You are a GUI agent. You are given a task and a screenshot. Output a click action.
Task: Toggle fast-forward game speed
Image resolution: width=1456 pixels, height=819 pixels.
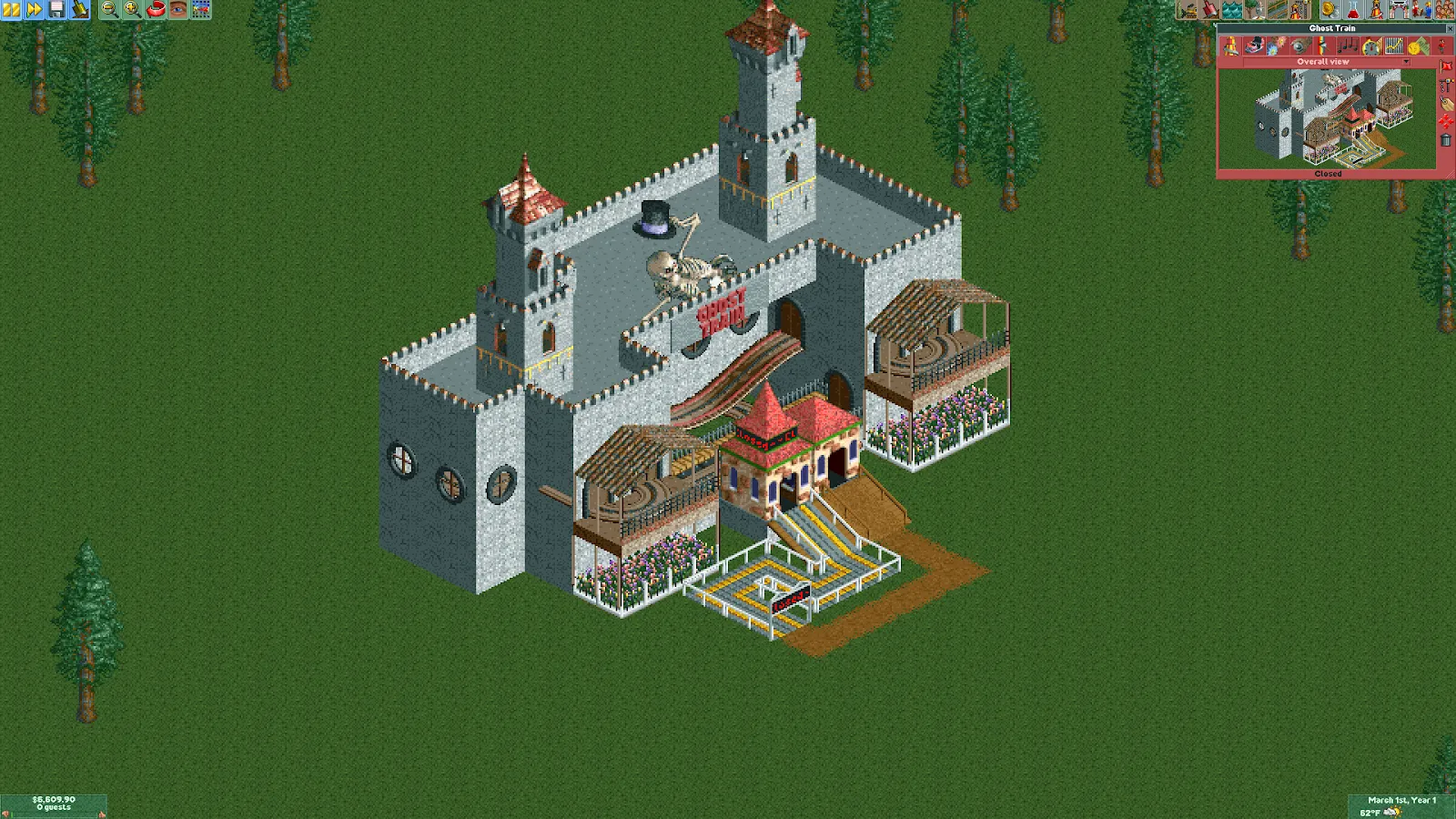(34, 9)
